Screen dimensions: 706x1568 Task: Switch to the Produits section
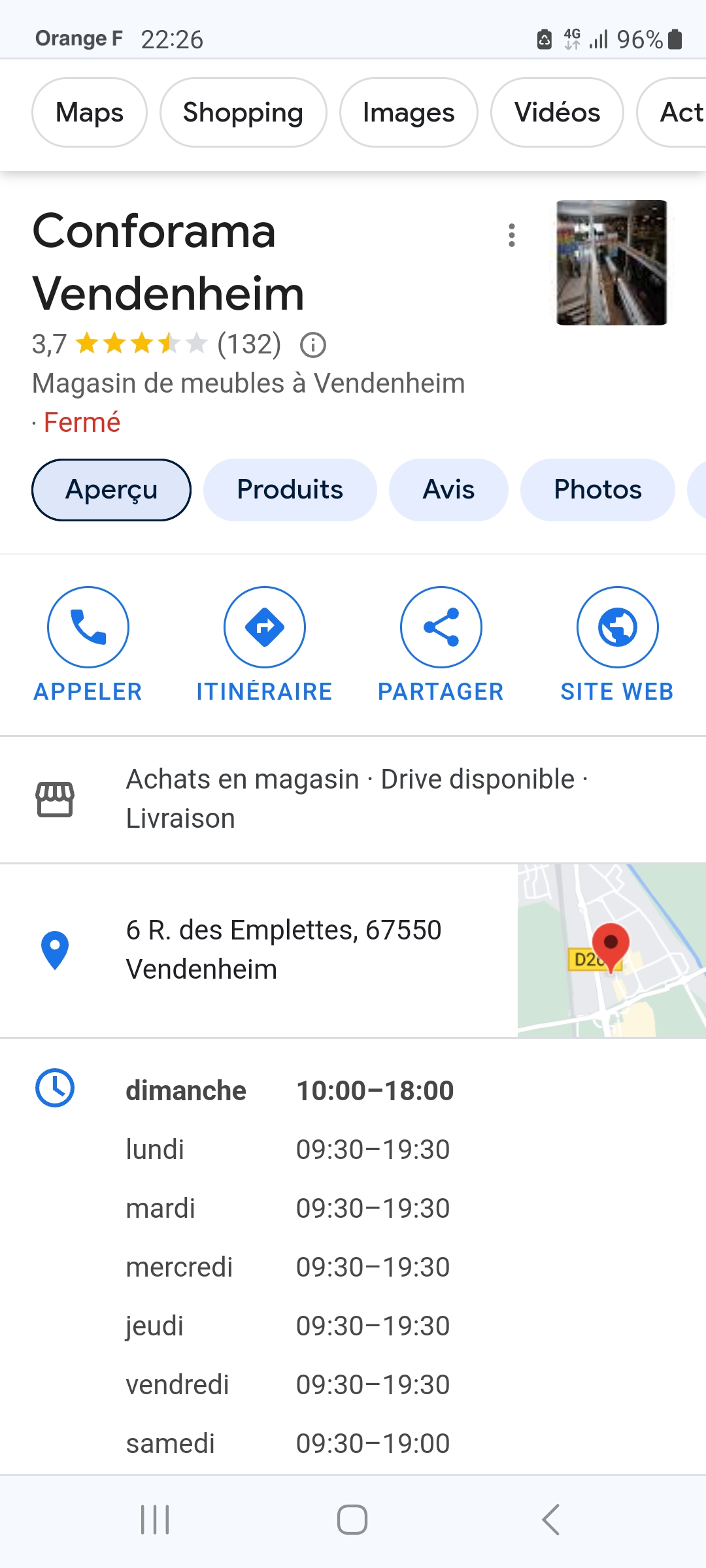pyautogui.click(x=290, y=489)
